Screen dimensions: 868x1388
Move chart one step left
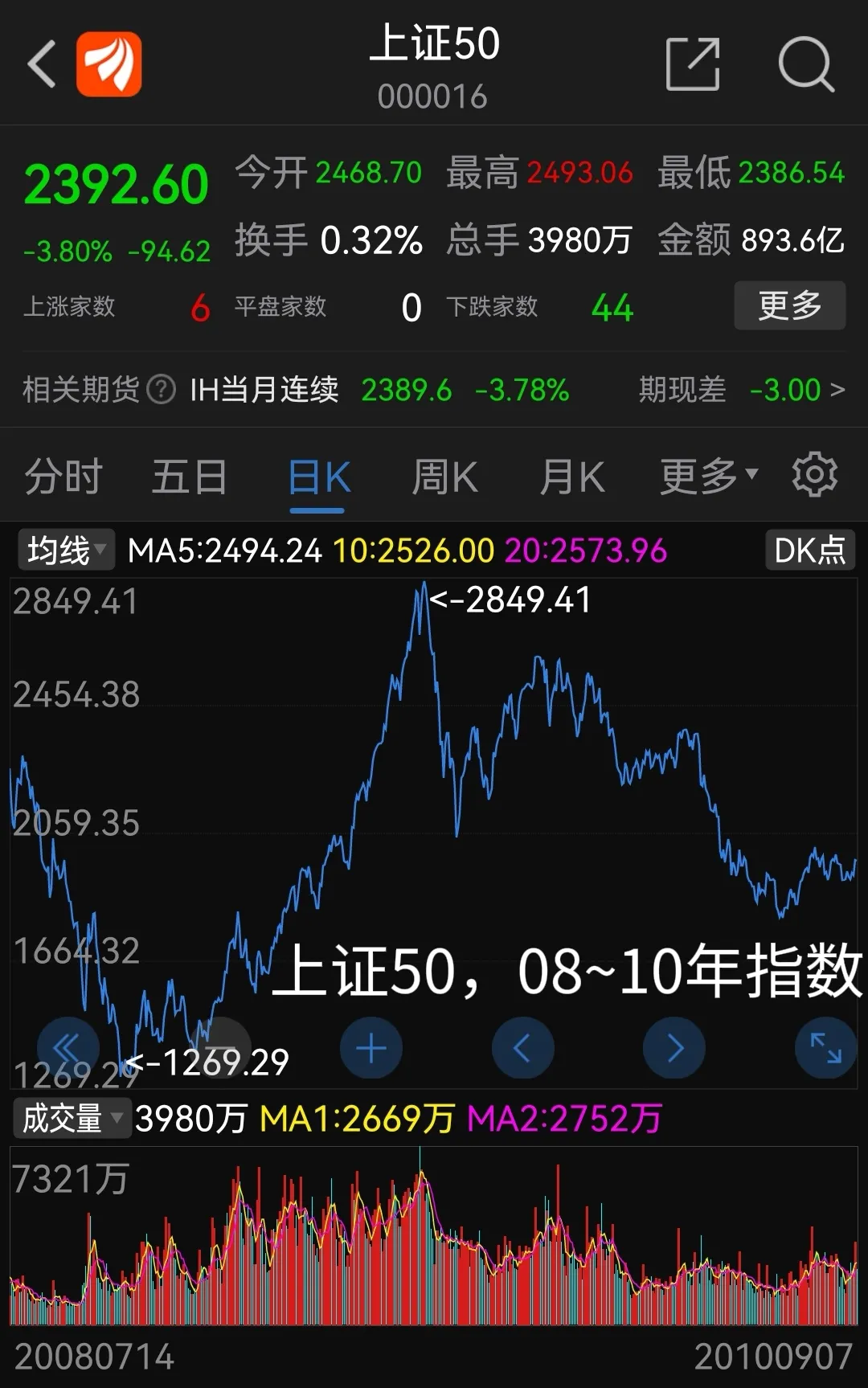522,1048
